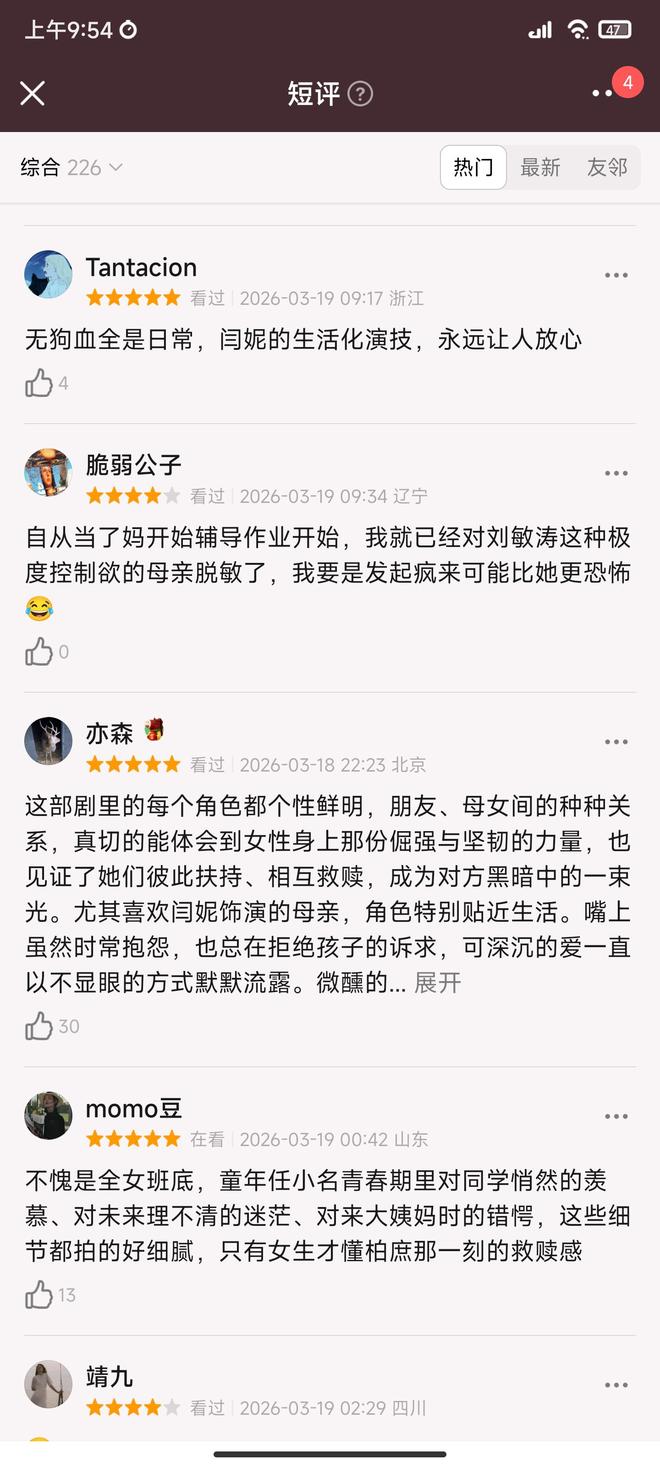Open the top-right more menu with badge
This screenshot has width=660, height=1467.
(x=604, y=93)
